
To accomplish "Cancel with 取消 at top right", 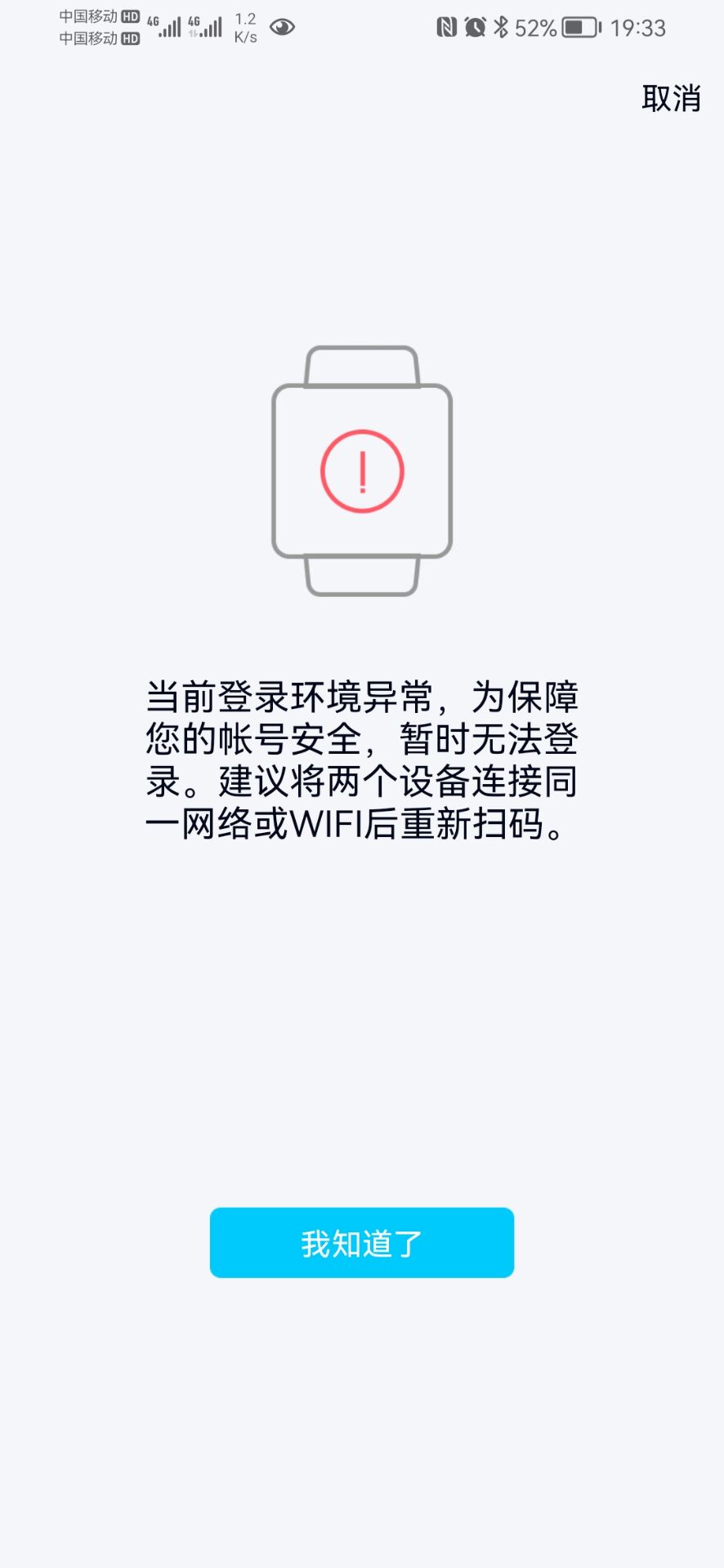I will [x=671, y=98].
